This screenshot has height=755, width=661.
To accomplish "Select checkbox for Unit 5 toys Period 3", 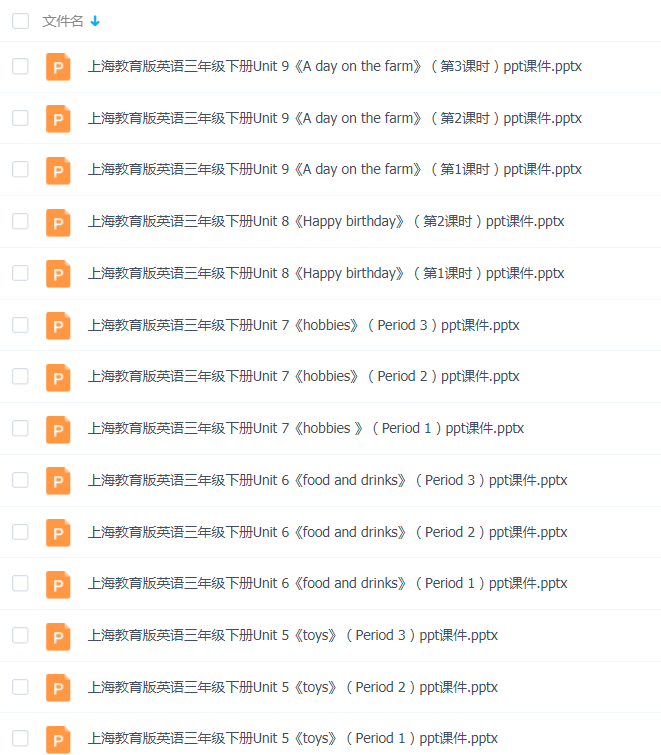I will [20, 635].
